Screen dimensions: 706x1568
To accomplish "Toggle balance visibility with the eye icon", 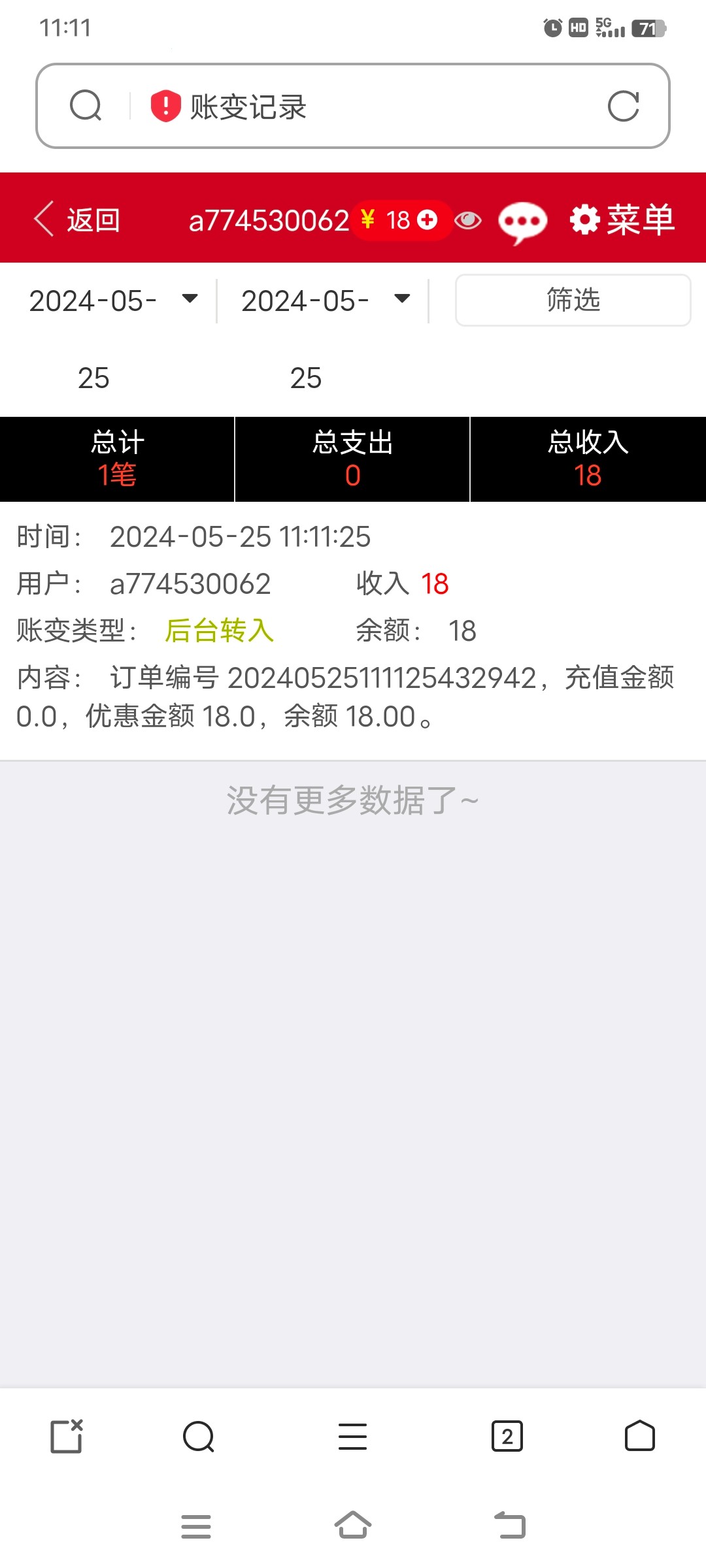I will (468, 221).
